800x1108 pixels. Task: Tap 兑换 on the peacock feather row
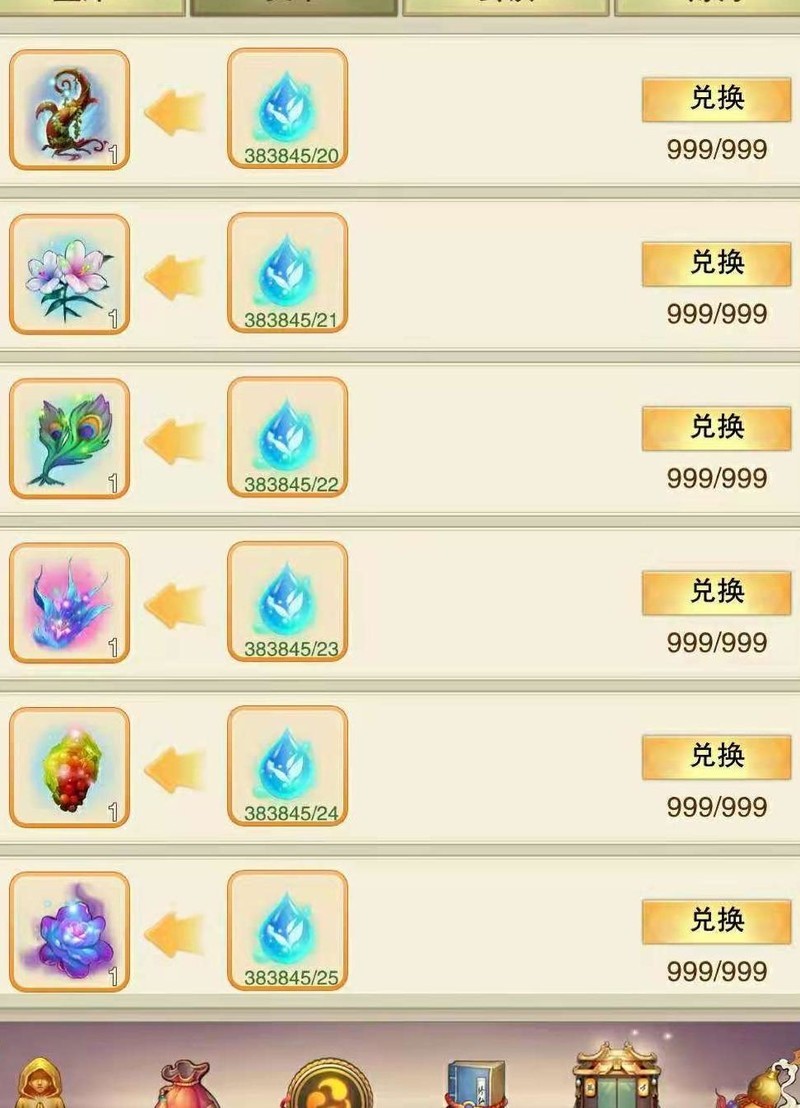(x=716, y=428)
